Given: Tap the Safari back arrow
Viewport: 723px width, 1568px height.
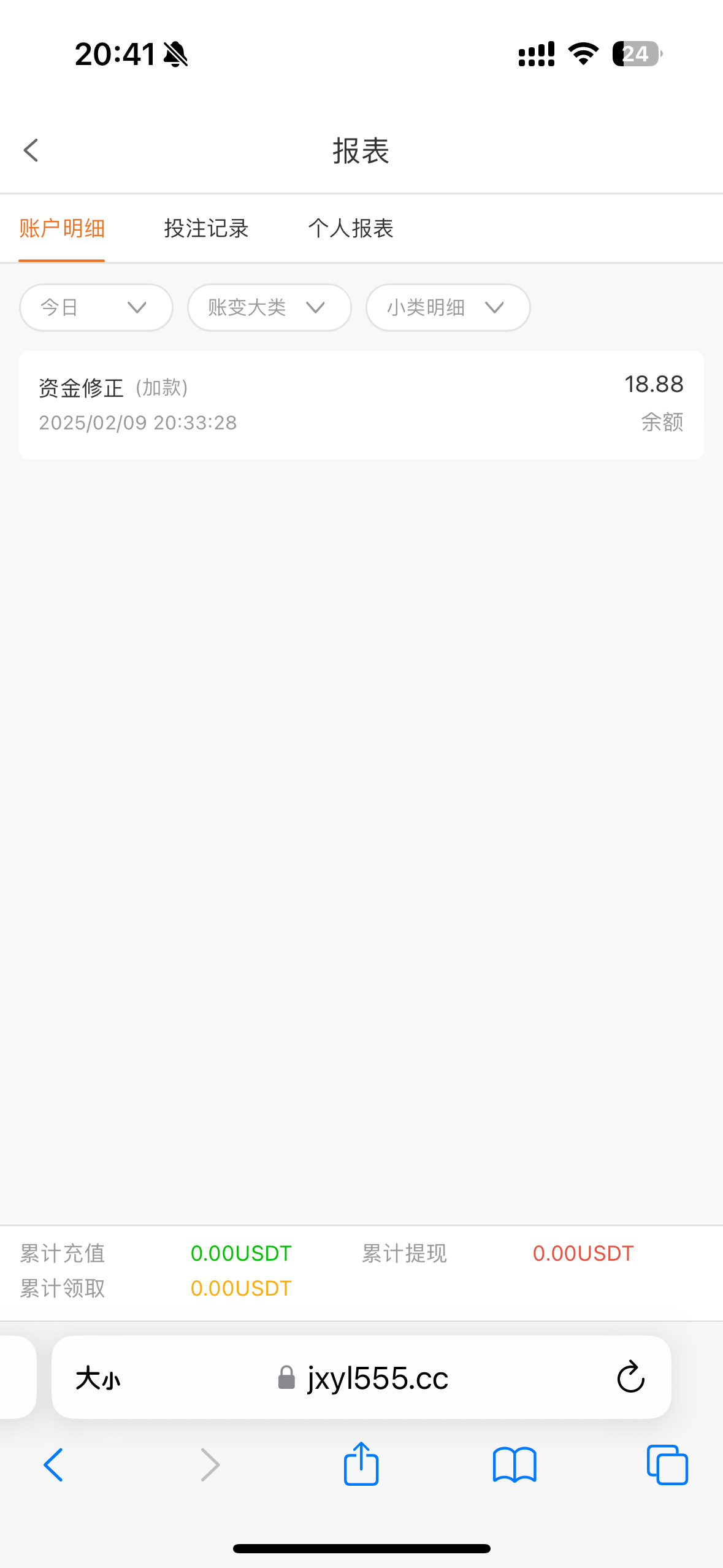Looking at the screenshot, I should coord(53,1465).
